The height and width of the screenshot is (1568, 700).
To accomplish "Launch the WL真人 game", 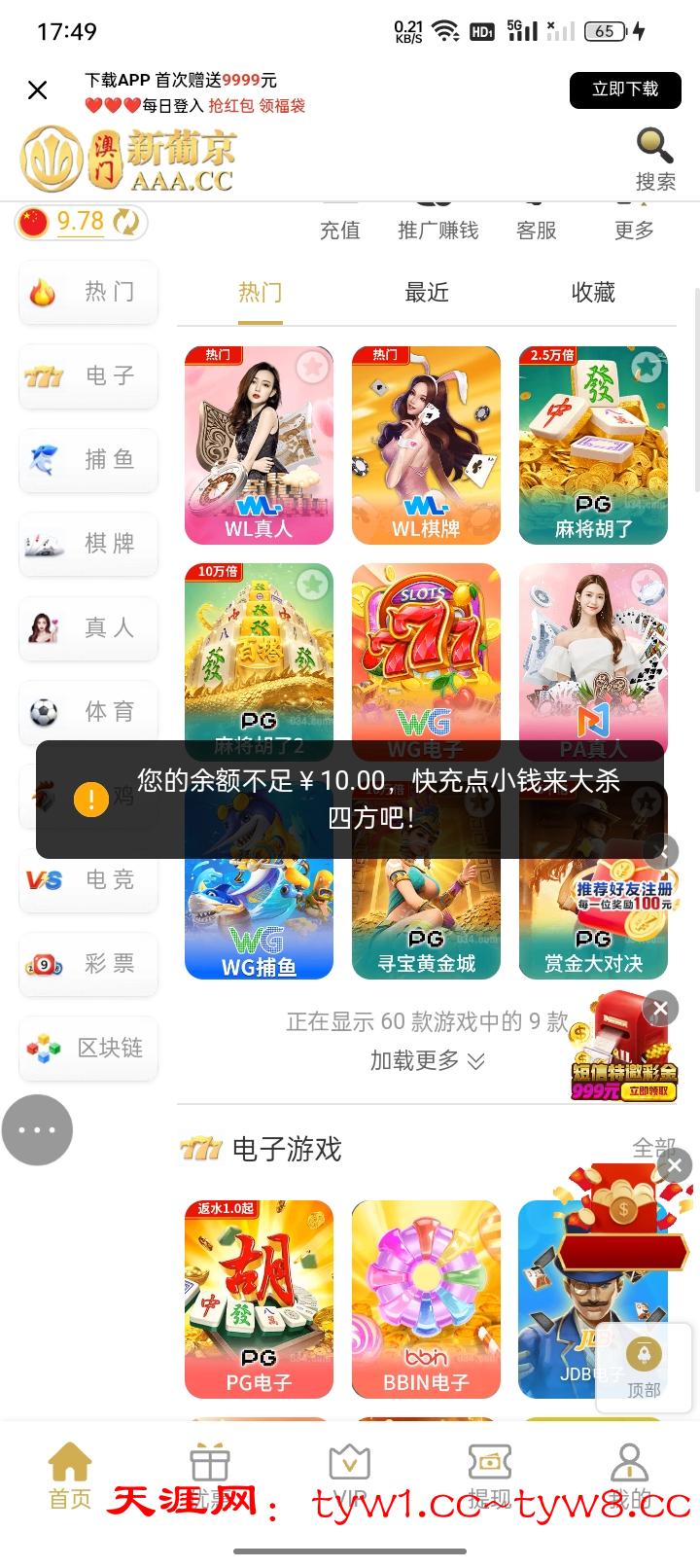I will click(259, 445).
